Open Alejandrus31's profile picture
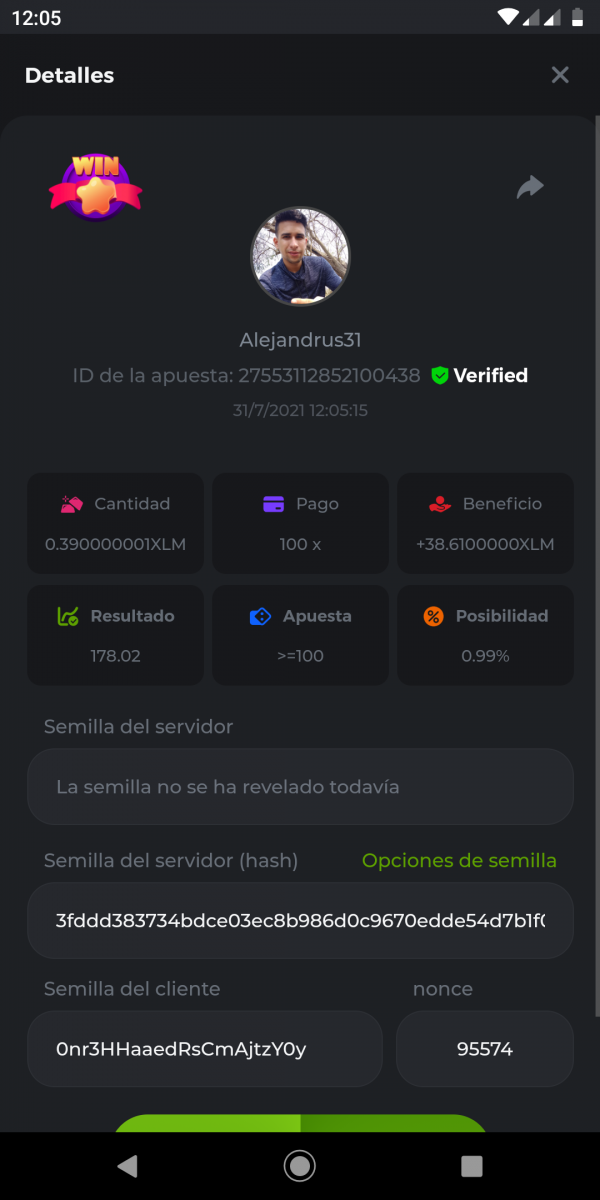 click(300, 257)
